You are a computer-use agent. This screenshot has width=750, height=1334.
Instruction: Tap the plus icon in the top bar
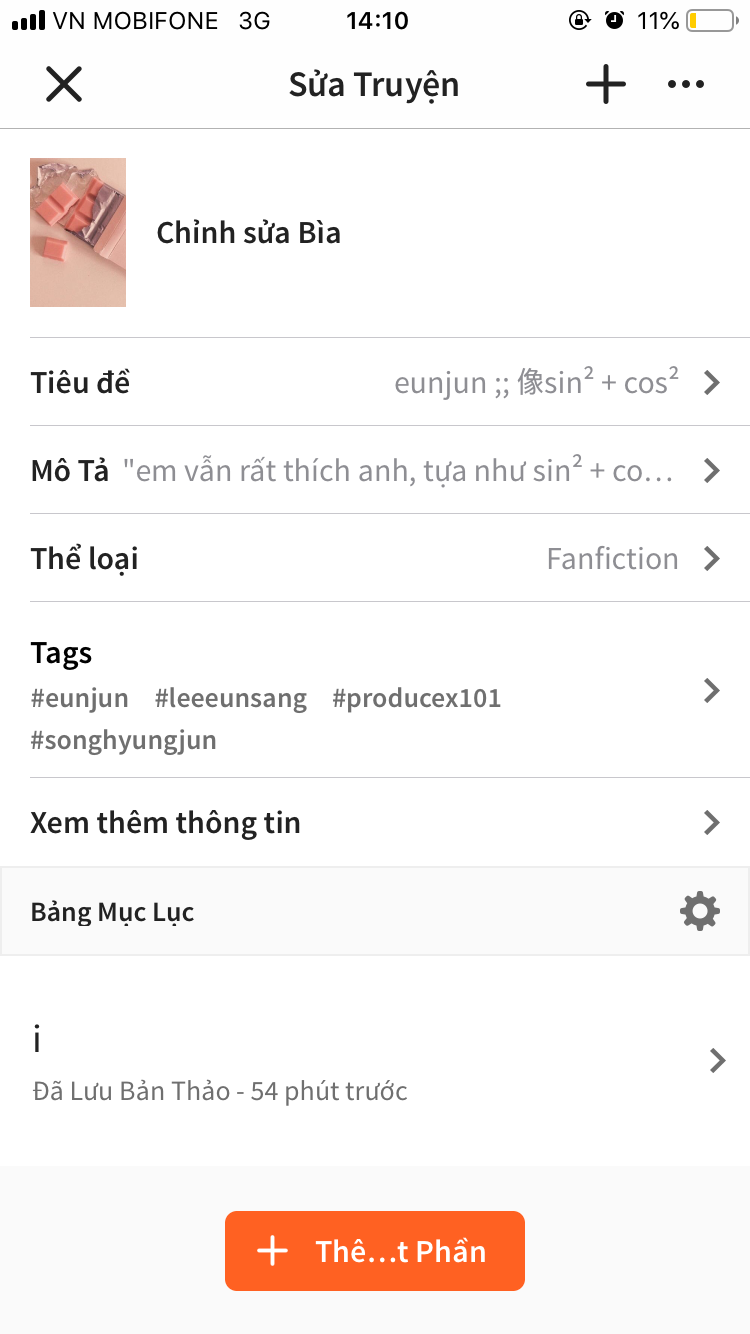pos(606,85)
